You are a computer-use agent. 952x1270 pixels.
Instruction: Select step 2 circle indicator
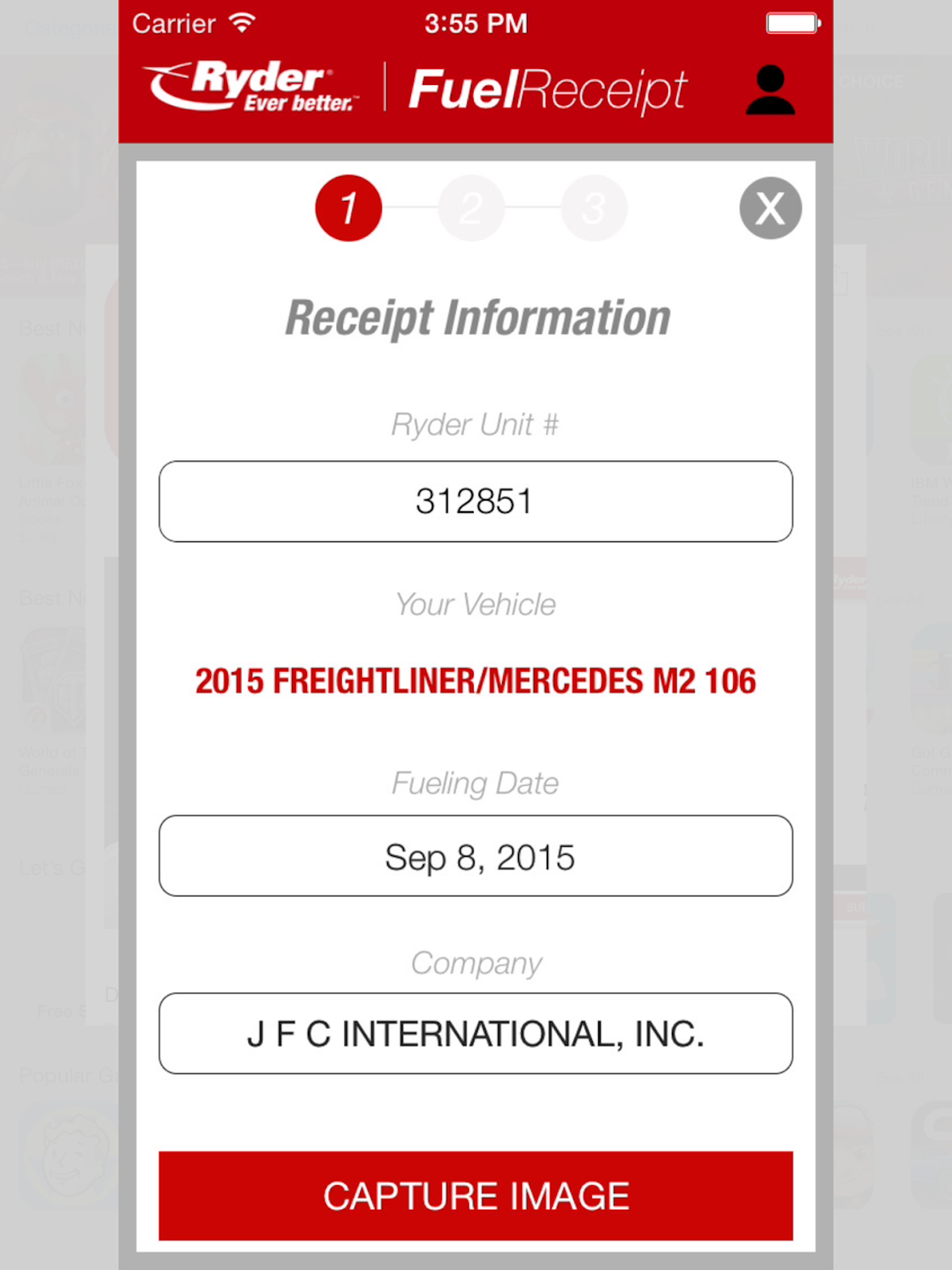471,207
